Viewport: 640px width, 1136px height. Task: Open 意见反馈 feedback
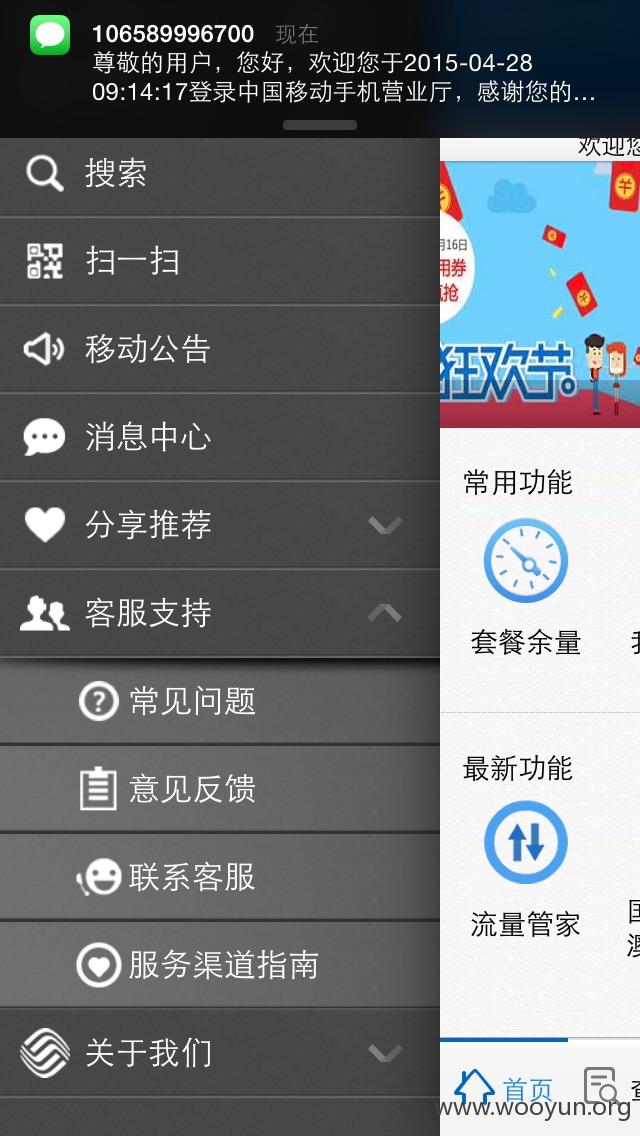click(x=220, y=789)
